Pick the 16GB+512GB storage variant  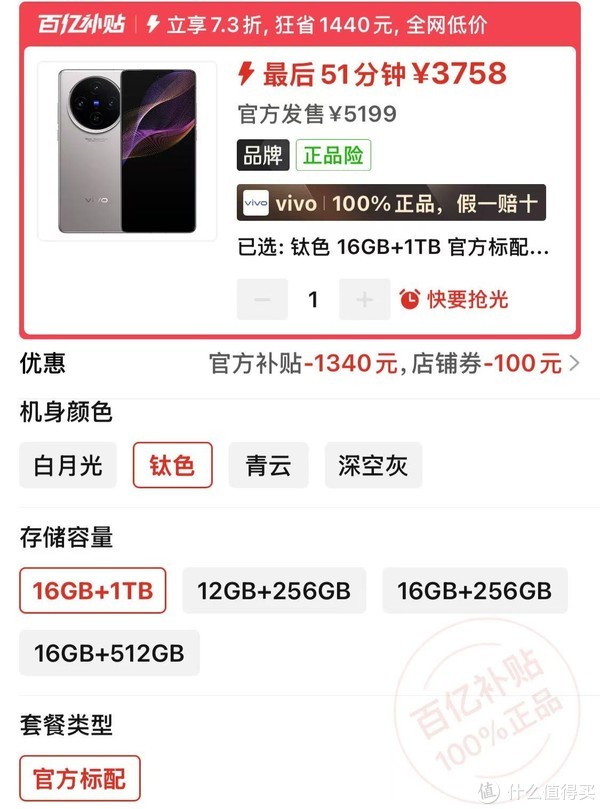pyautogui.click(x=109, y=653)
